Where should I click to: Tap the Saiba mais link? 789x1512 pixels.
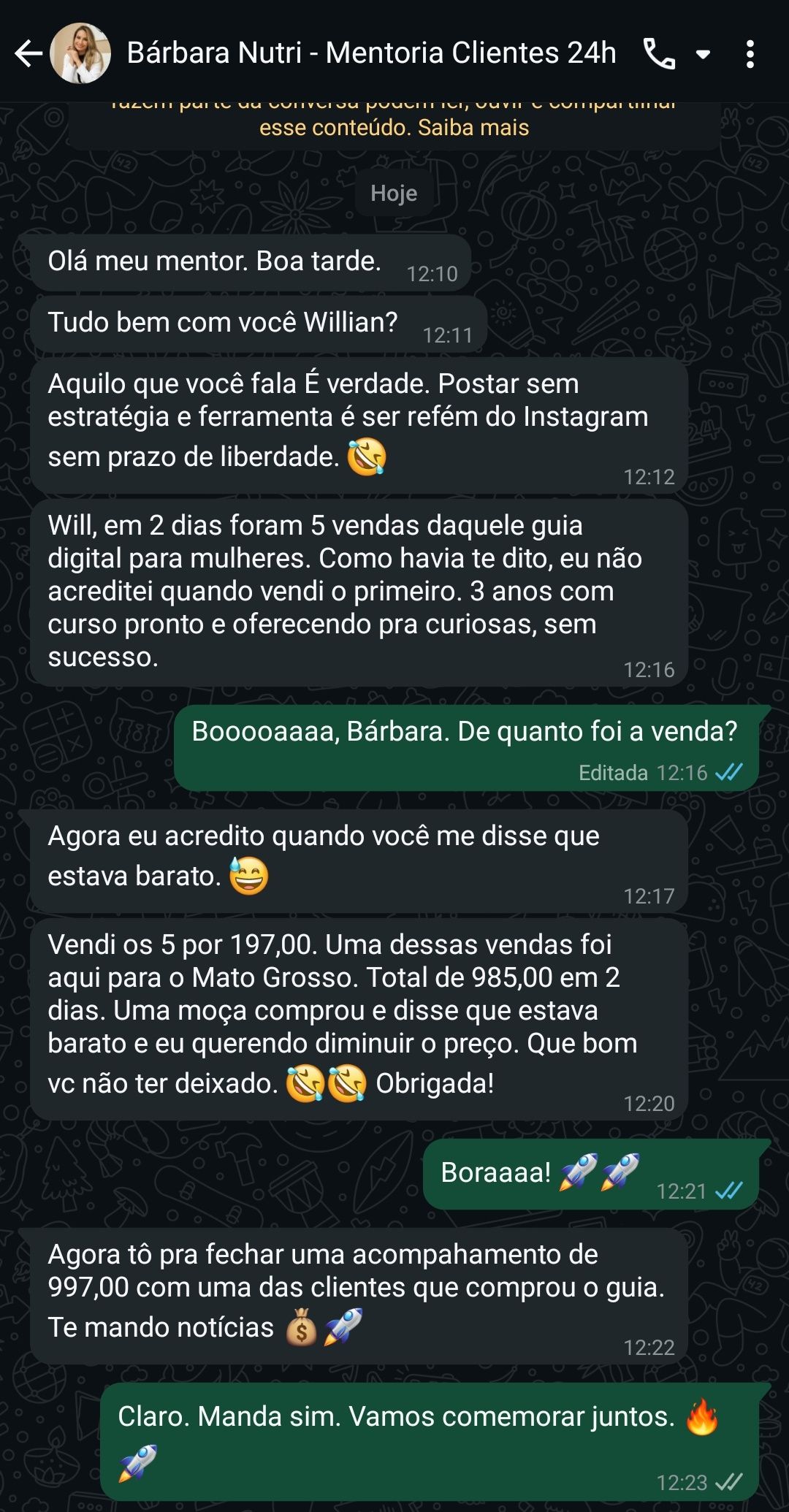pyautogui.click(x=473, y=128)
